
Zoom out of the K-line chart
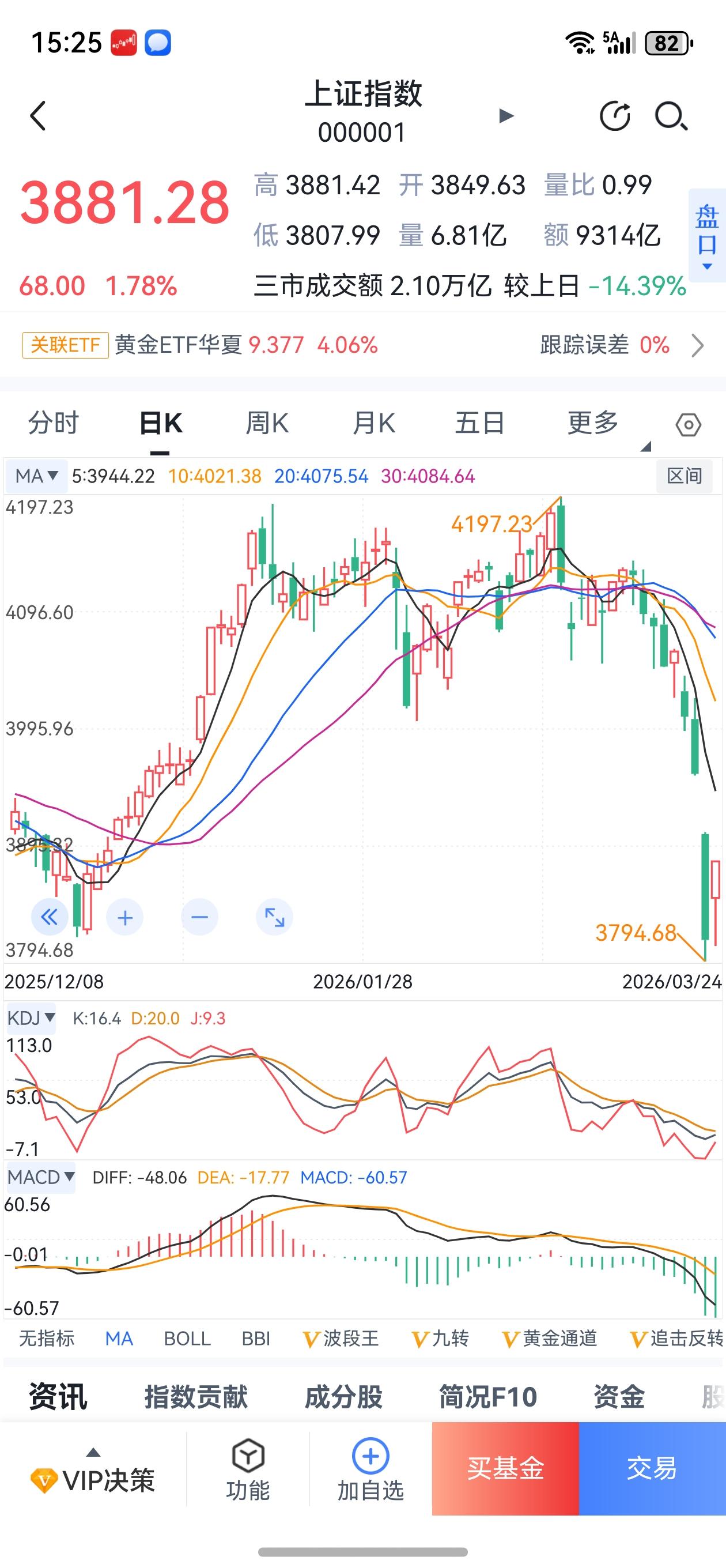coord(199,917)
